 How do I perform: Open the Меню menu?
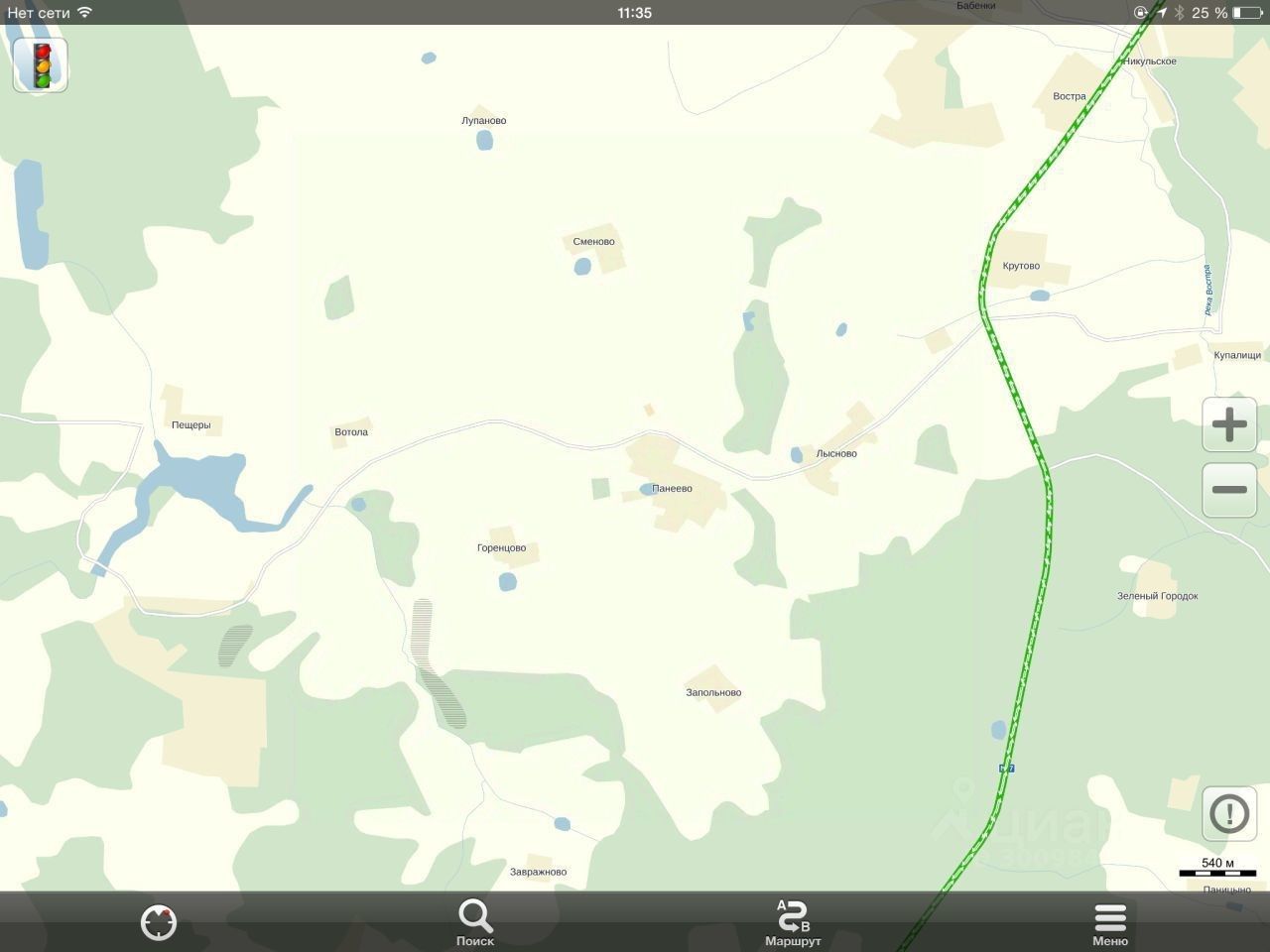[x=1110, y=922]
